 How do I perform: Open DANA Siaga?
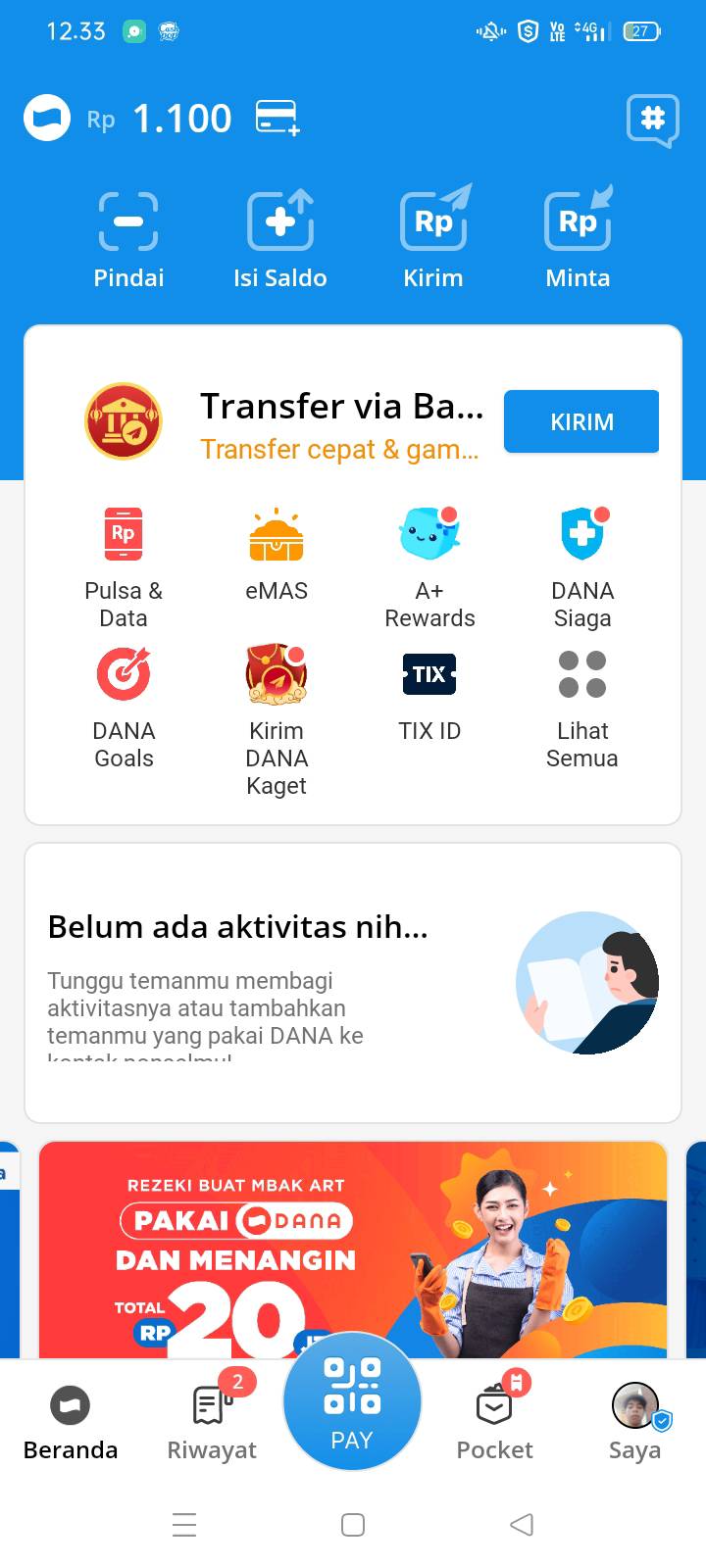(582, 567)
